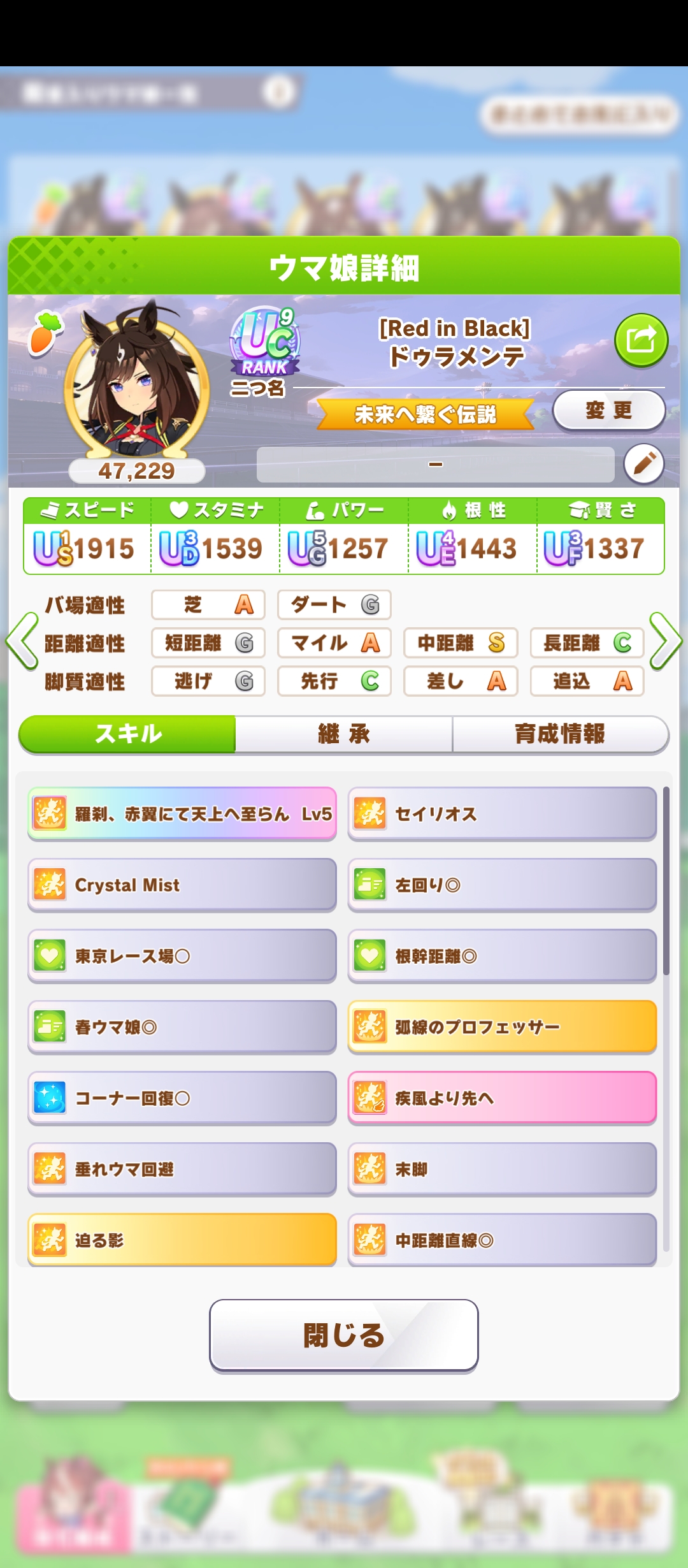Screen dimensions: 688x1568
Task: Show details for コーナー回復○ skill
Action: (182, 1098)
